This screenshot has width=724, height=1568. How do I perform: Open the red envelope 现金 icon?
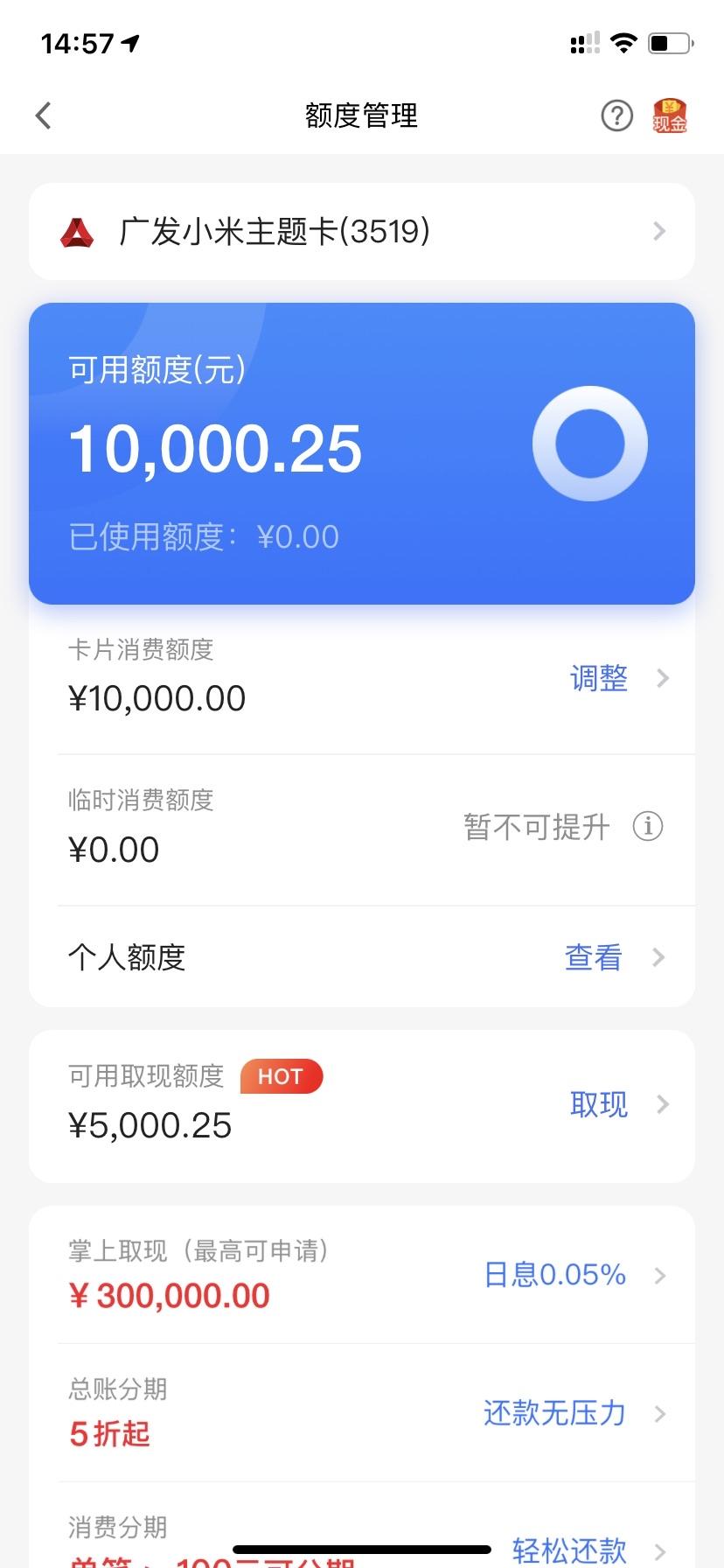(x=670, y=115)
